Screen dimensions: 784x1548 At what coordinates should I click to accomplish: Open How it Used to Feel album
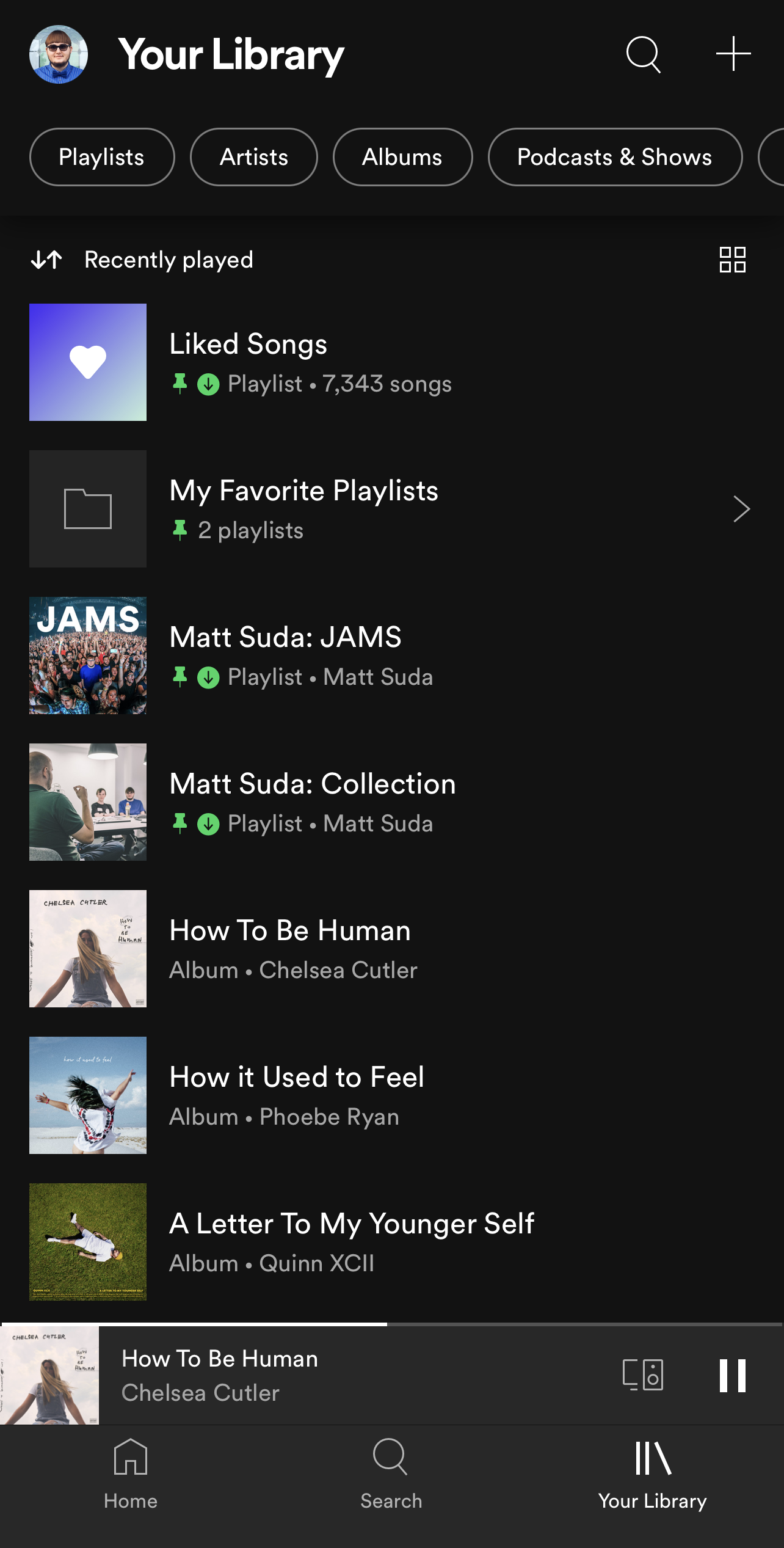[392, 1095]
